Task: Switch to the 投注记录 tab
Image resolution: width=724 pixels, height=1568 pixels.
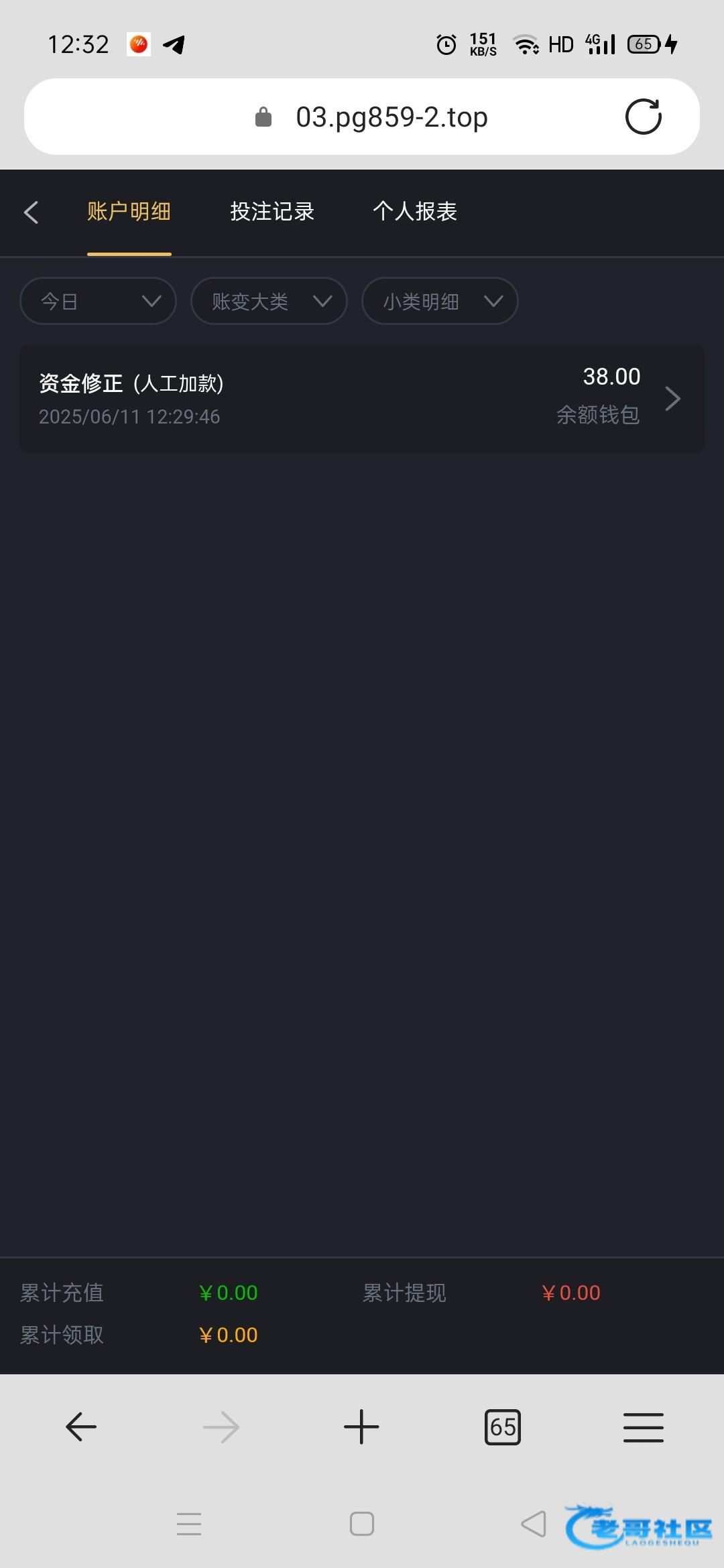Action: pos(272,212)
